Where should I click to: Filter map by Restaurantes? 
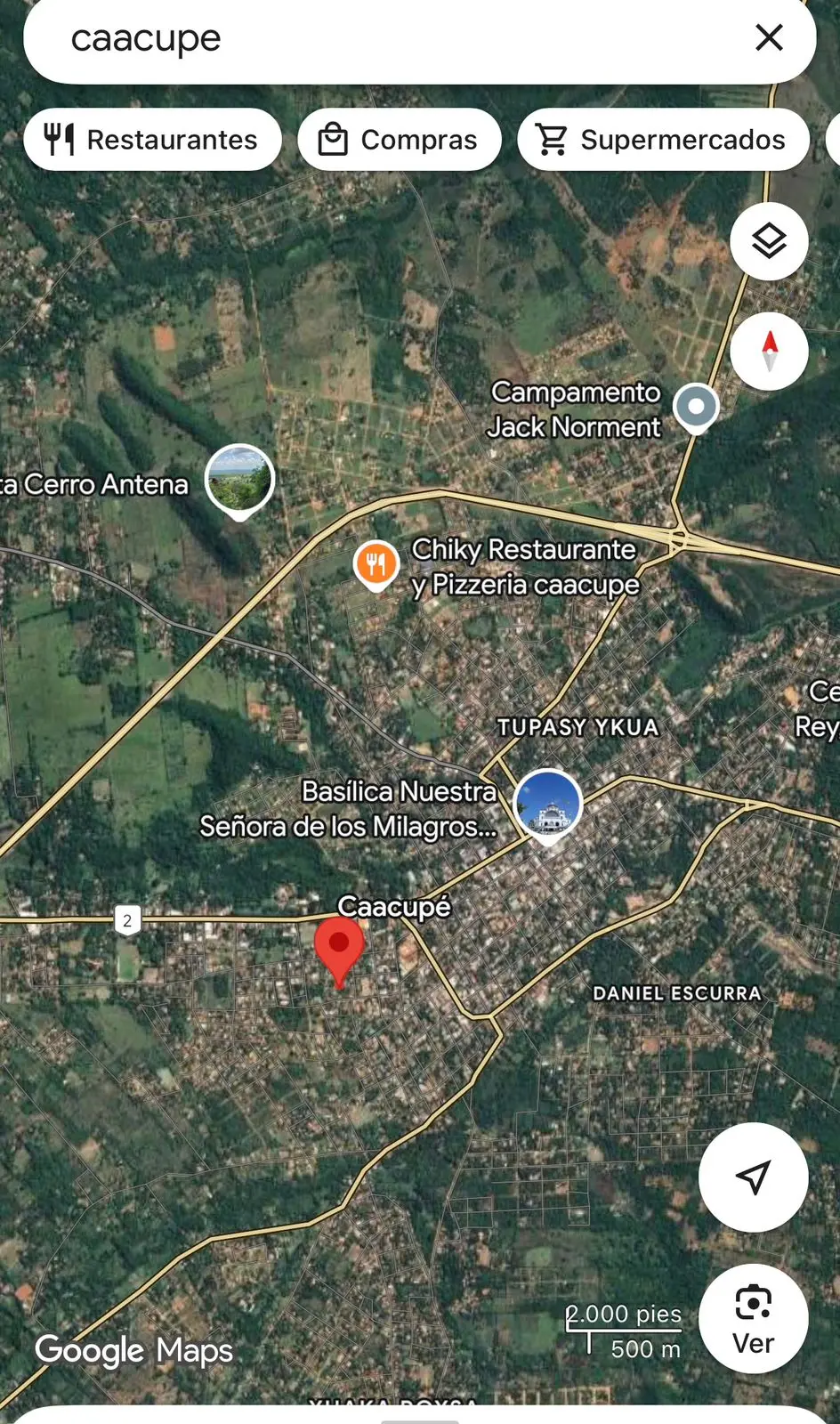click(x=152, y=140)
